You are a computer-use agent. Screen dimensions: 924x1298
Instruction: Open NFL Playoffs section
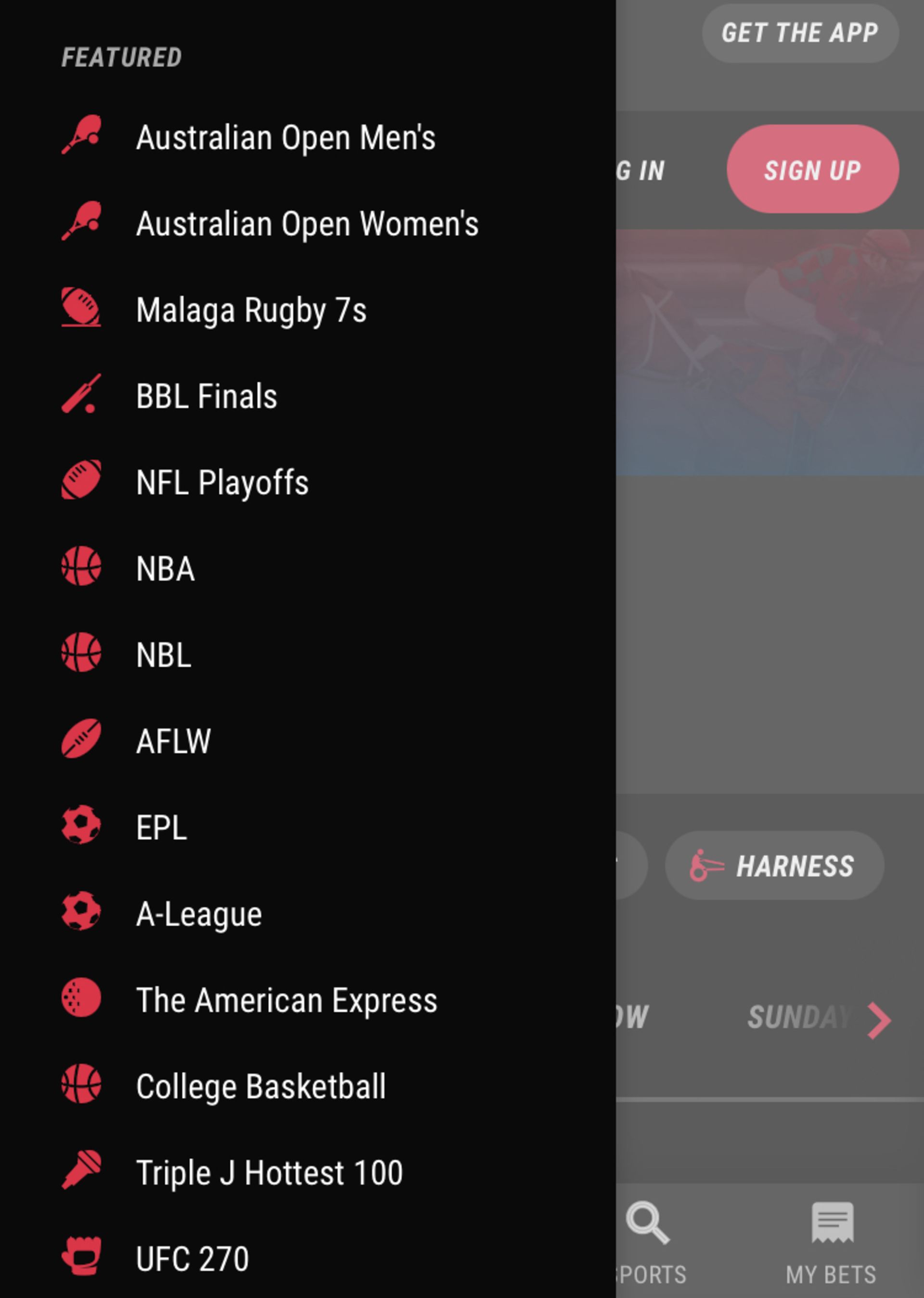[222, 482]
